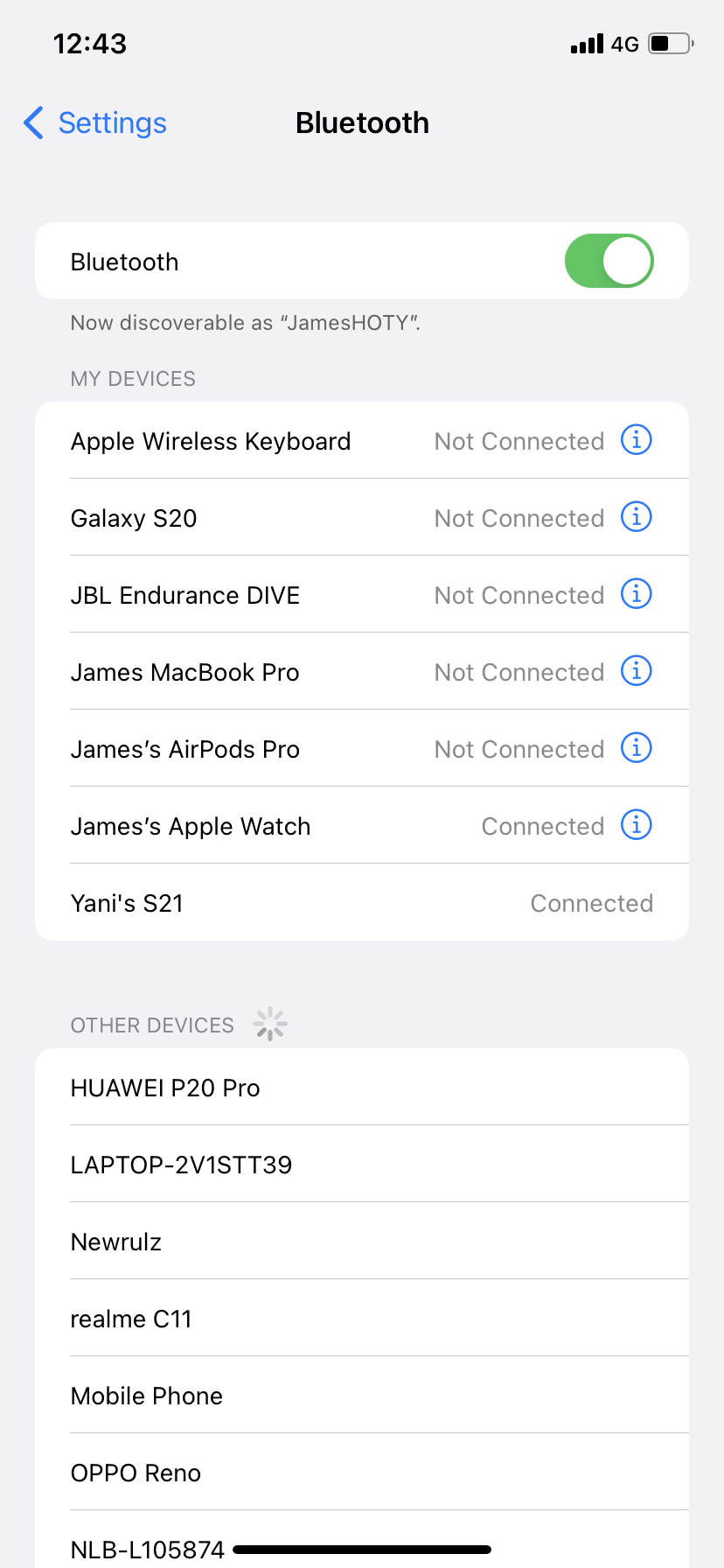Tap info icon next to James's Apple Watch
The width and height of the screenshot is (724, 1568).
point(637,825)
